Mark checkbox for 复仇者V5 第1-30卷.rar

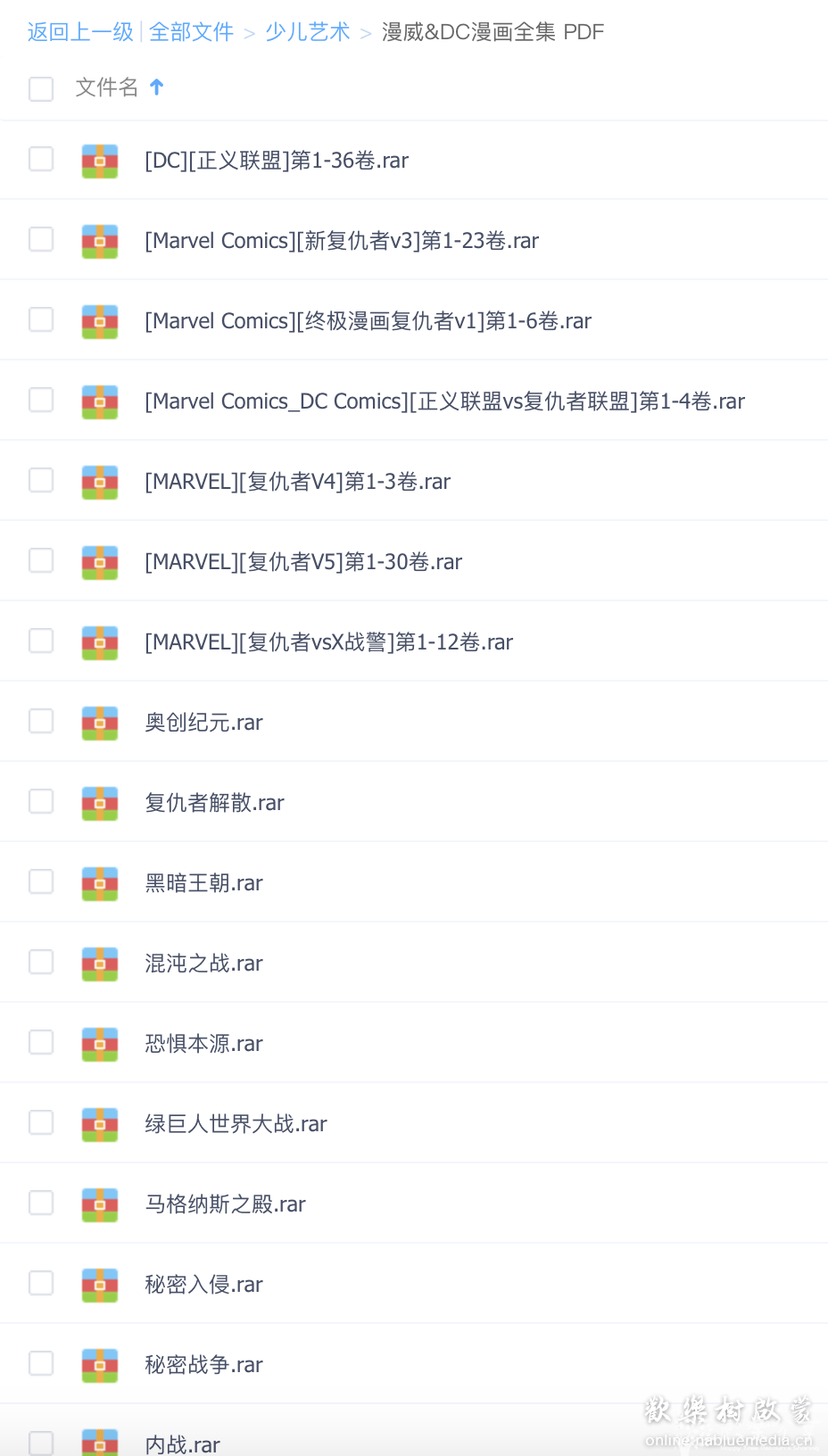41,560
